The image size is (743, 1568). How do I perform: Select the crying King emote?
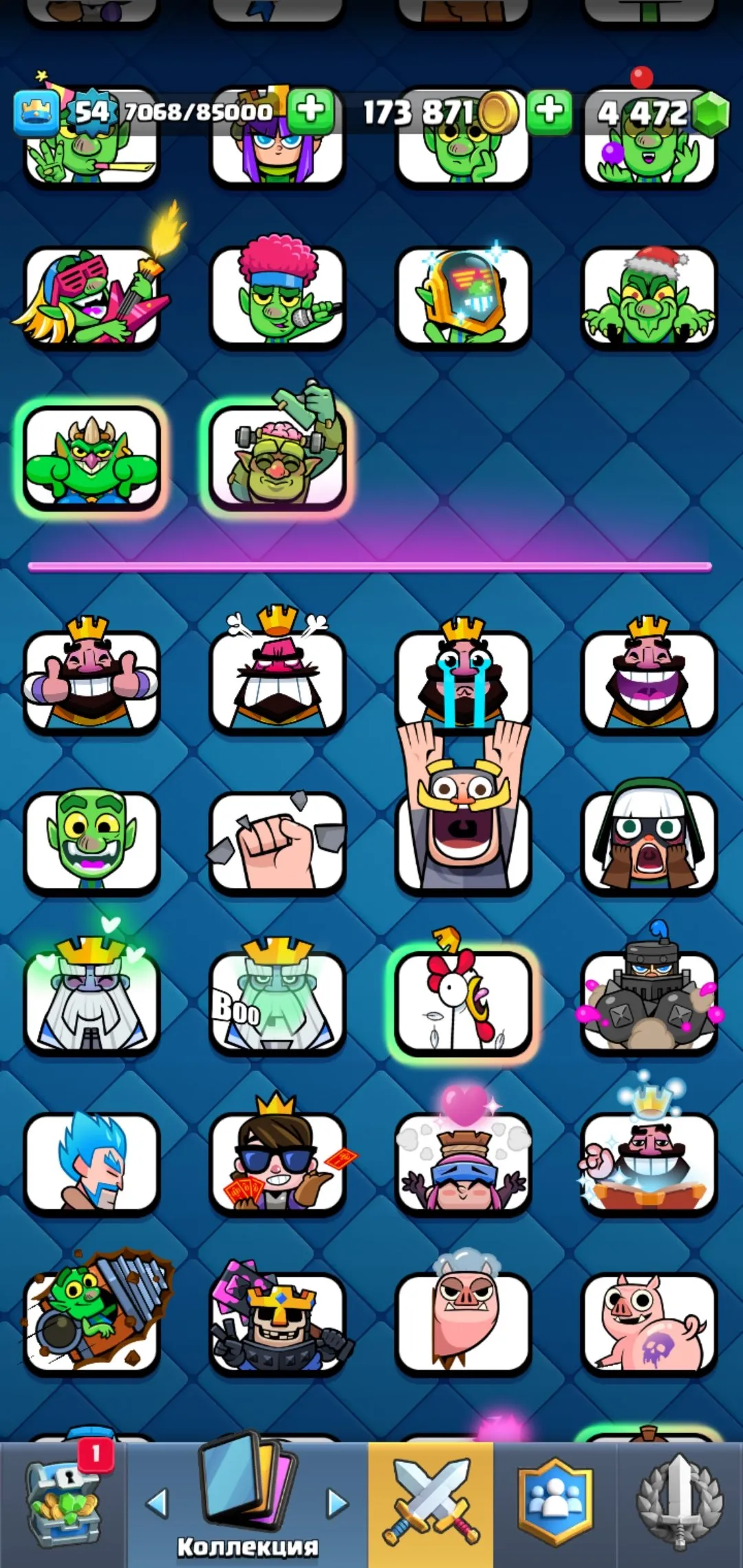[463, 677]
